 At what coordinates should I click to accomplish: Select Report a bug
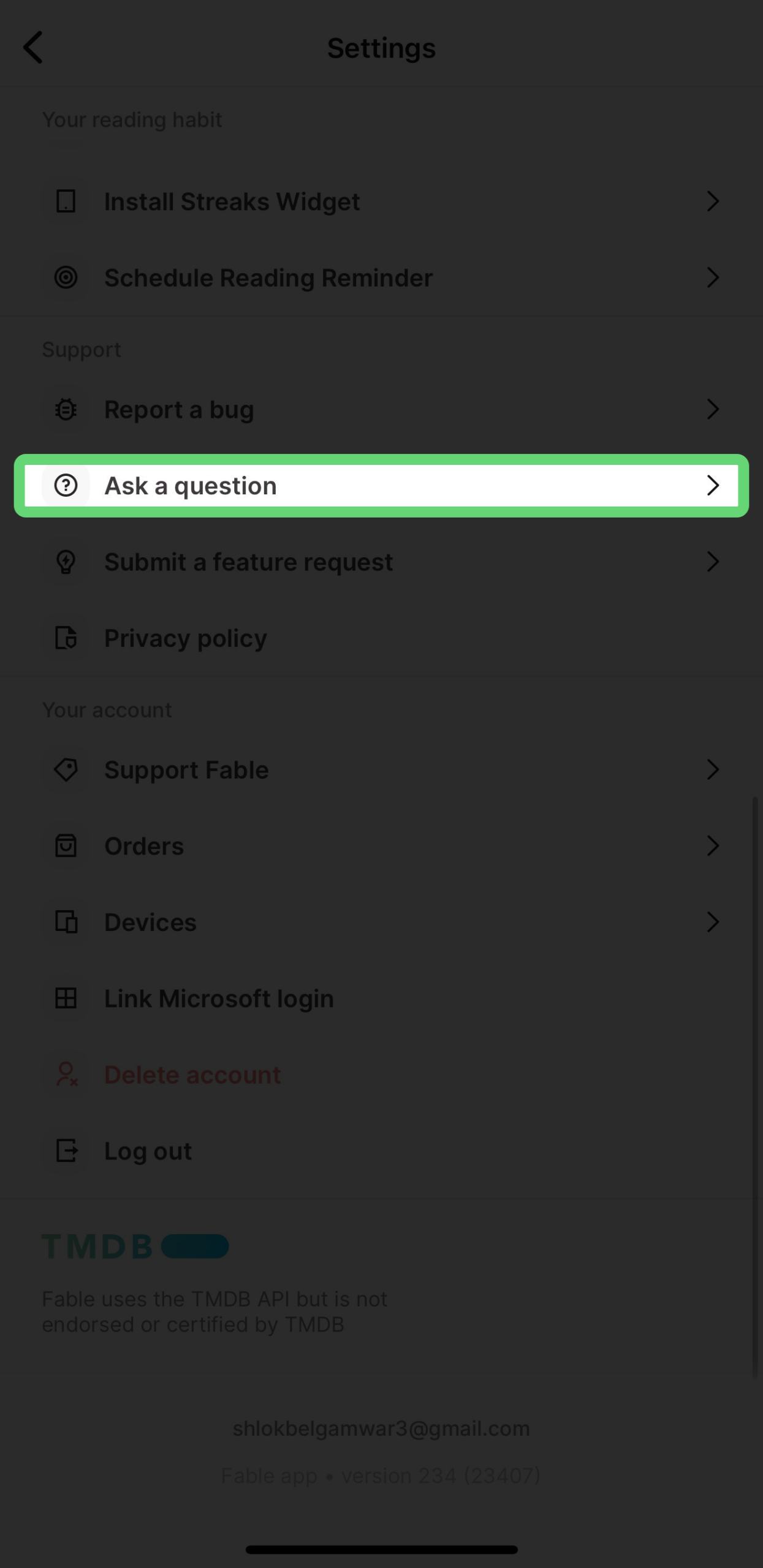[381, 409]
